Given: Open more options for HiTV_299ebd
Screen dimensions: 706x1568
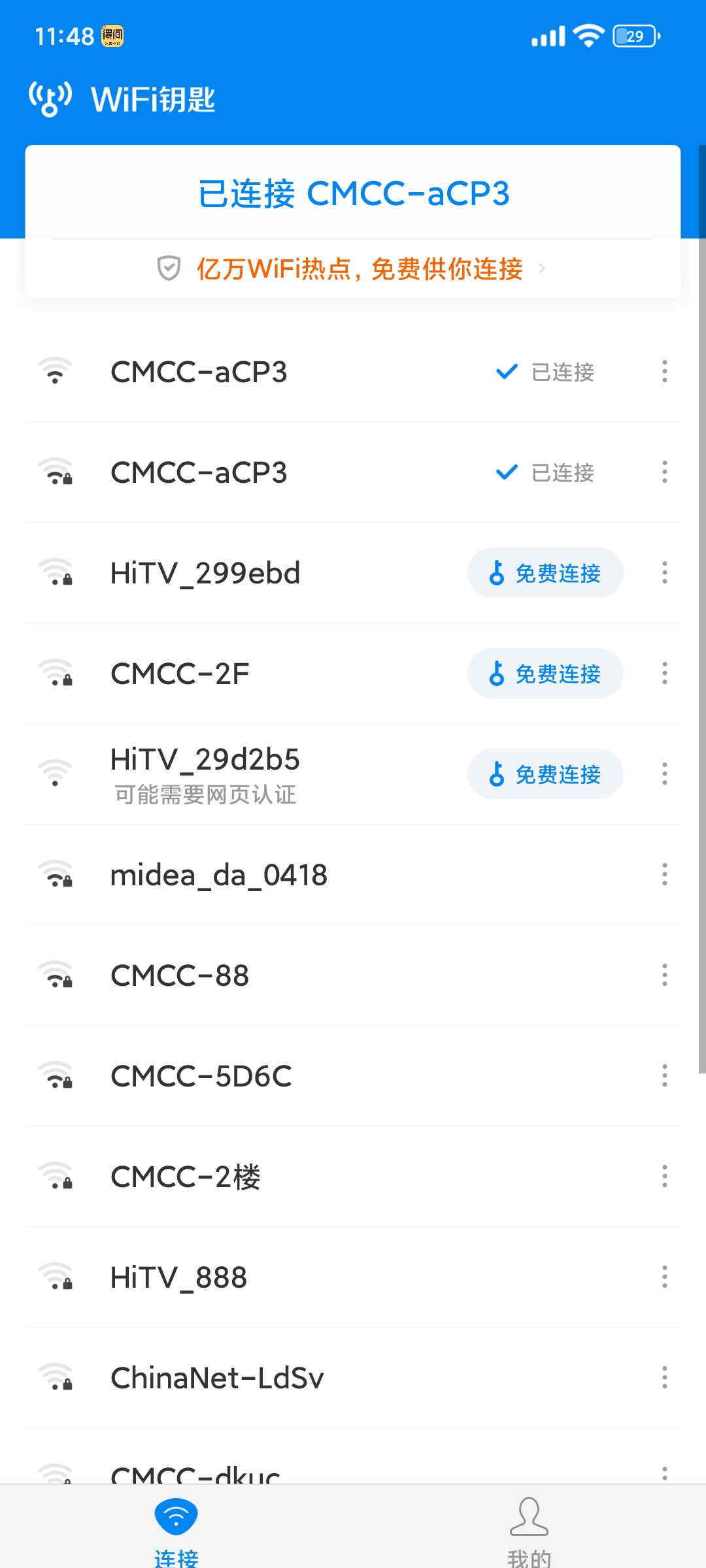Looking at the screenshot, I should point(664,573).
